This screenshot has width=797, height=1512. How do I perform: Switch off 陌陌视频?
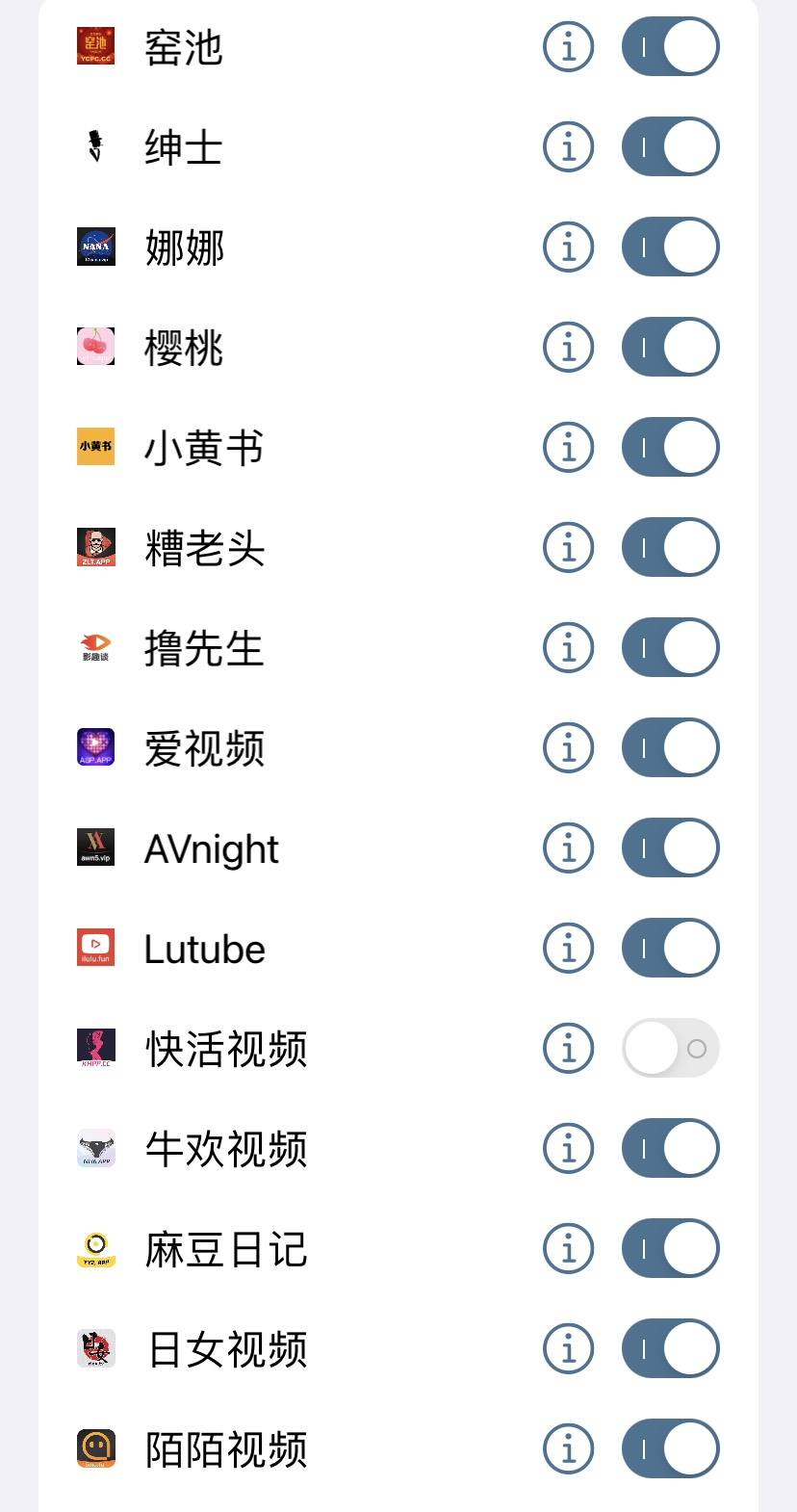(x=671, y=1448)
